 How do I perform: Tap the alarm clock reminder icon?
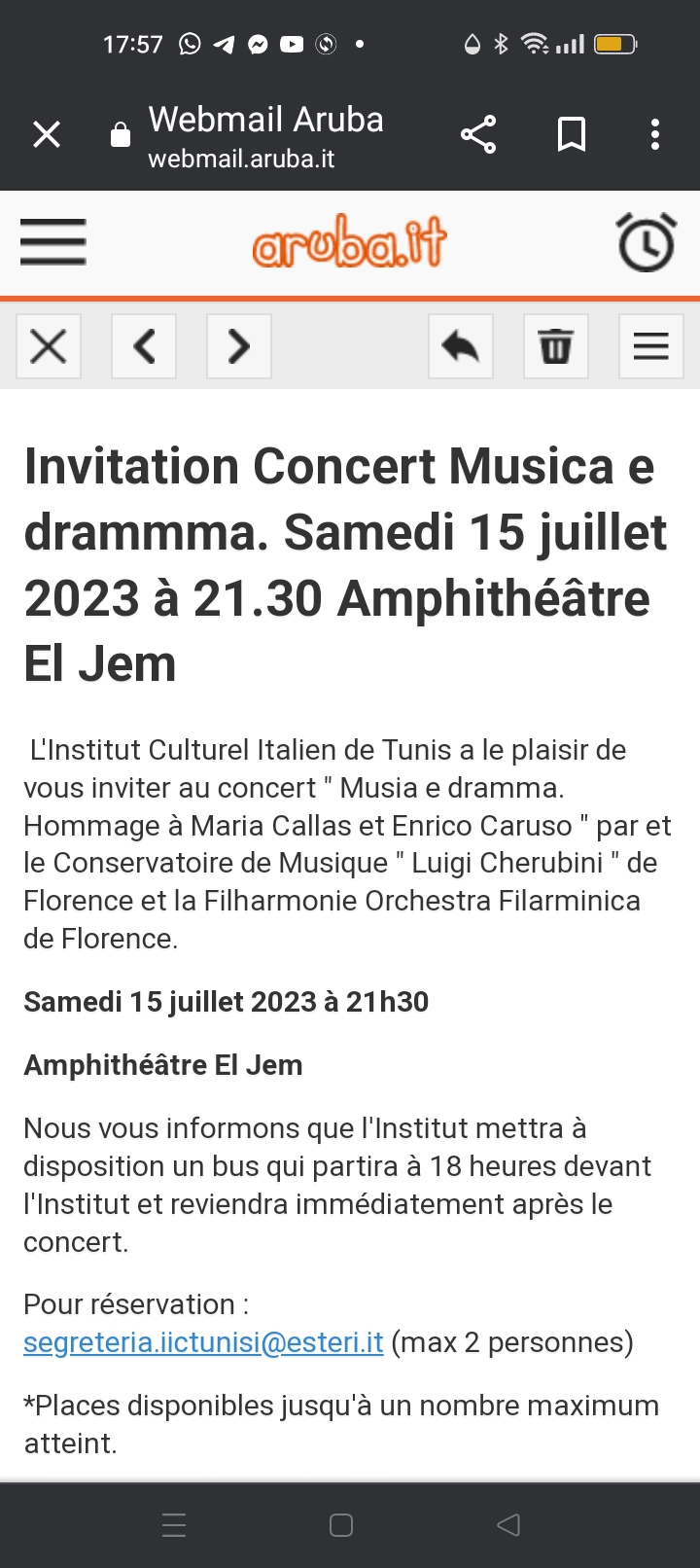point(647,242)
